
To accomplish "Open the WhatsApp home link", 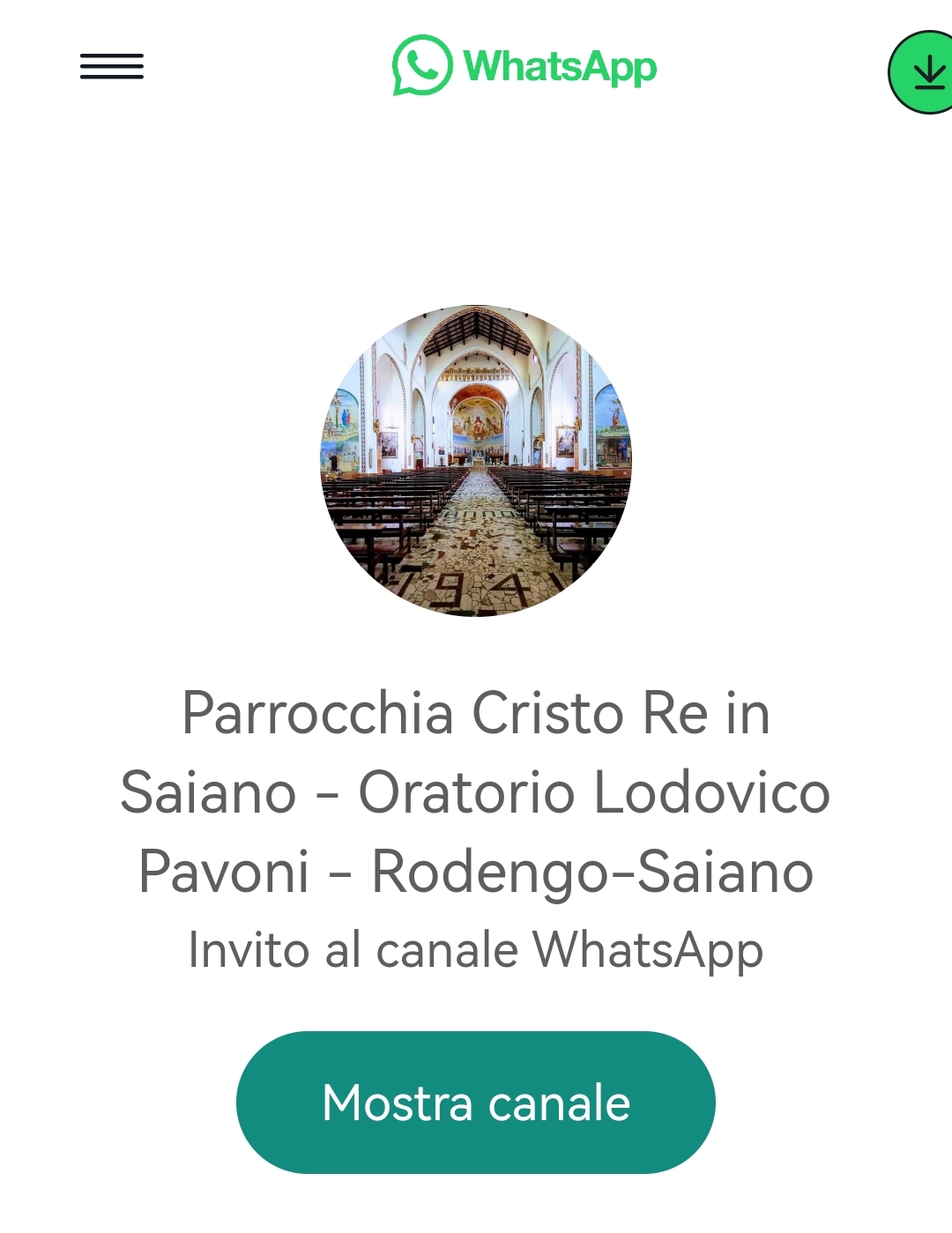I will pyautogui.click(x=524, y=66).
